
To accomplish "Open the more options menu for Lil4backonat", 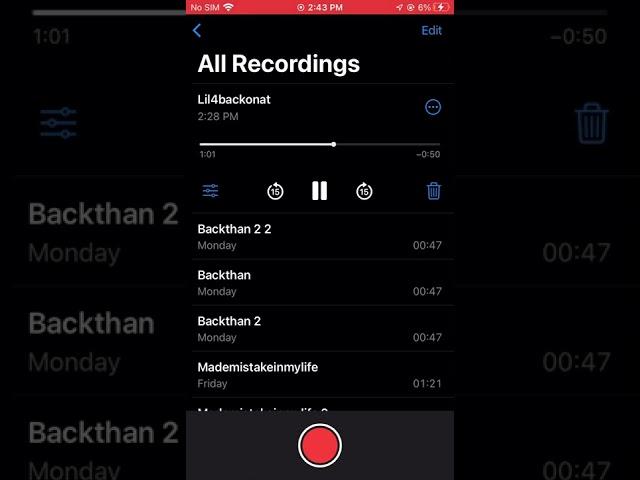I will click(433, 107).
